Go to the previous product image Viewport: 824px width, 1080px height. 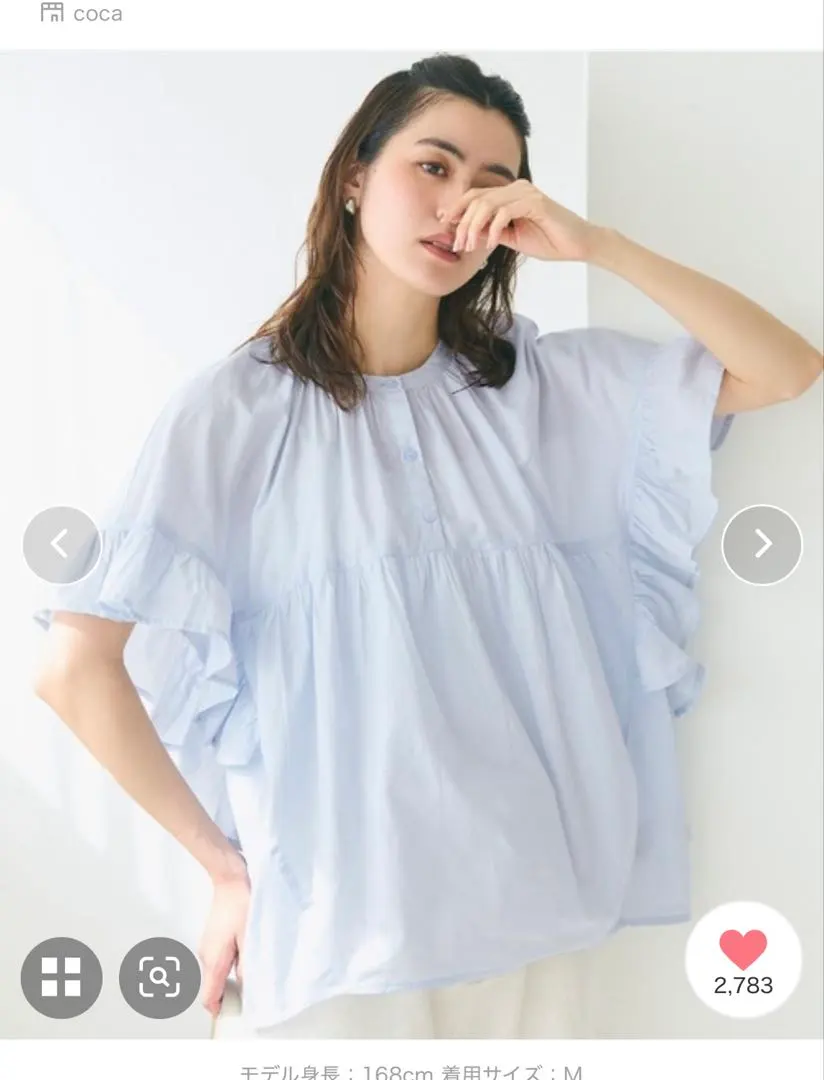pyautogui.click(x=61, y=545)
